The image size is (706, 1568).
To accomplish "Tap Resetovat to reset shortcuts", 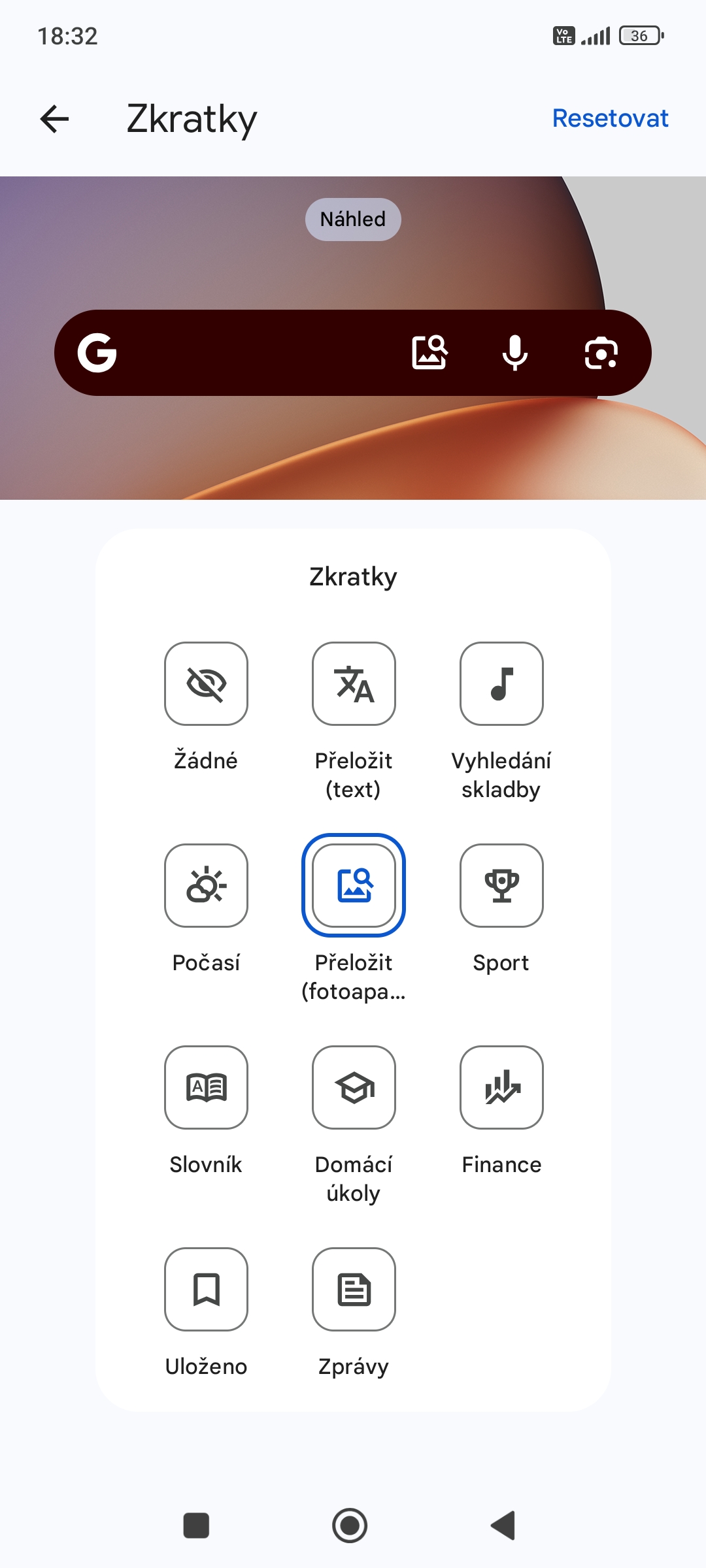I will [610, 118].
